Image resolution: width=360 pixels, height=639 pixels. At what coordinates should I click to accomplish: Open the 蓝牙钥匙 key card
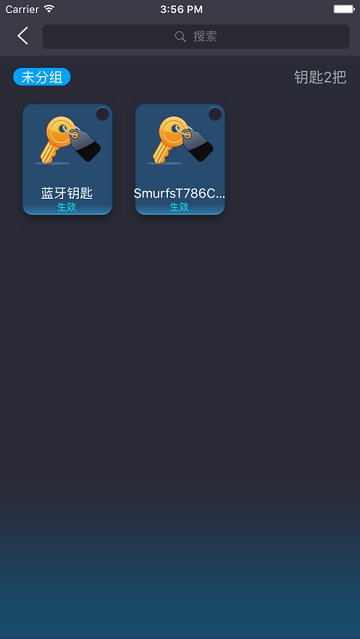tap(67, 159)
